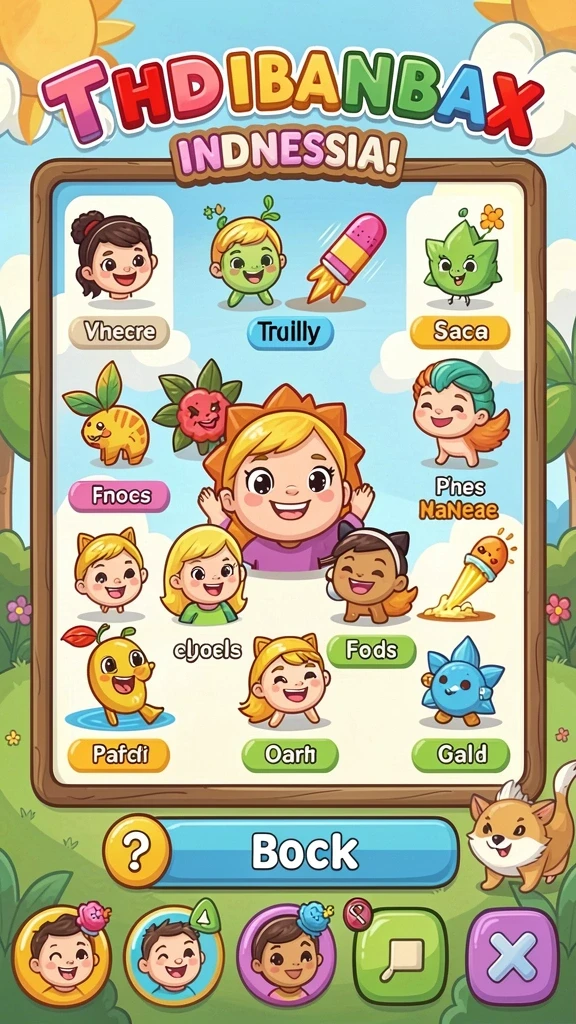
Task: Choose the green Fods chip
Action: click(371, 650)
